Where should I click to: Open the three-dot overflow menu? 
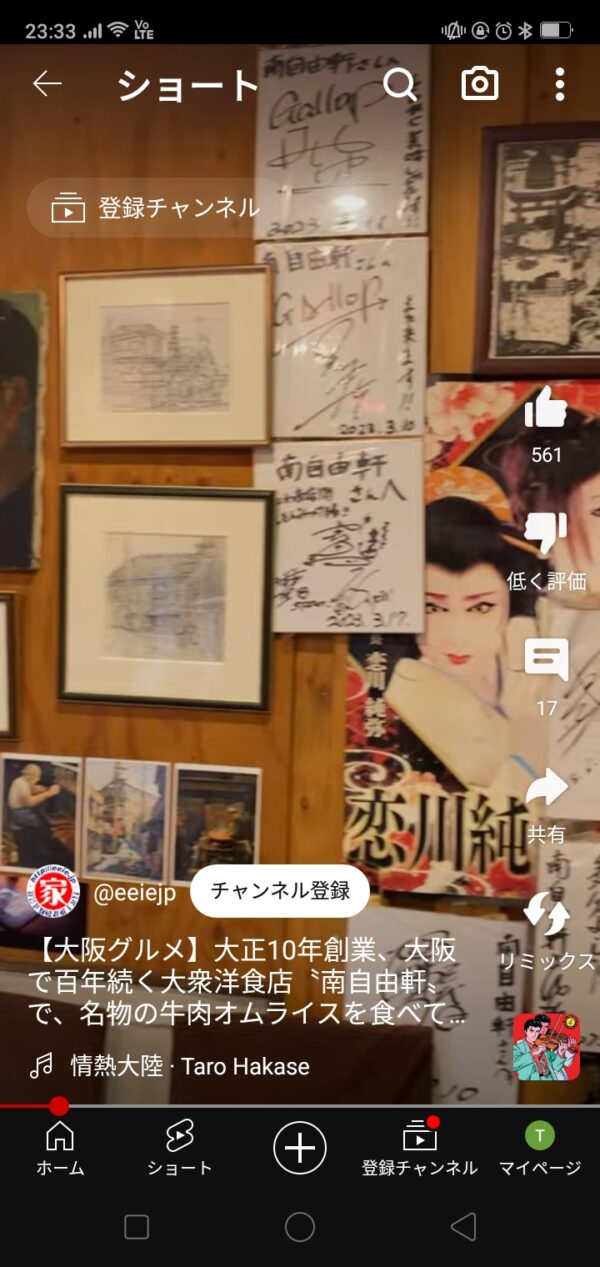pyautogui.click(x=559, y=85)
